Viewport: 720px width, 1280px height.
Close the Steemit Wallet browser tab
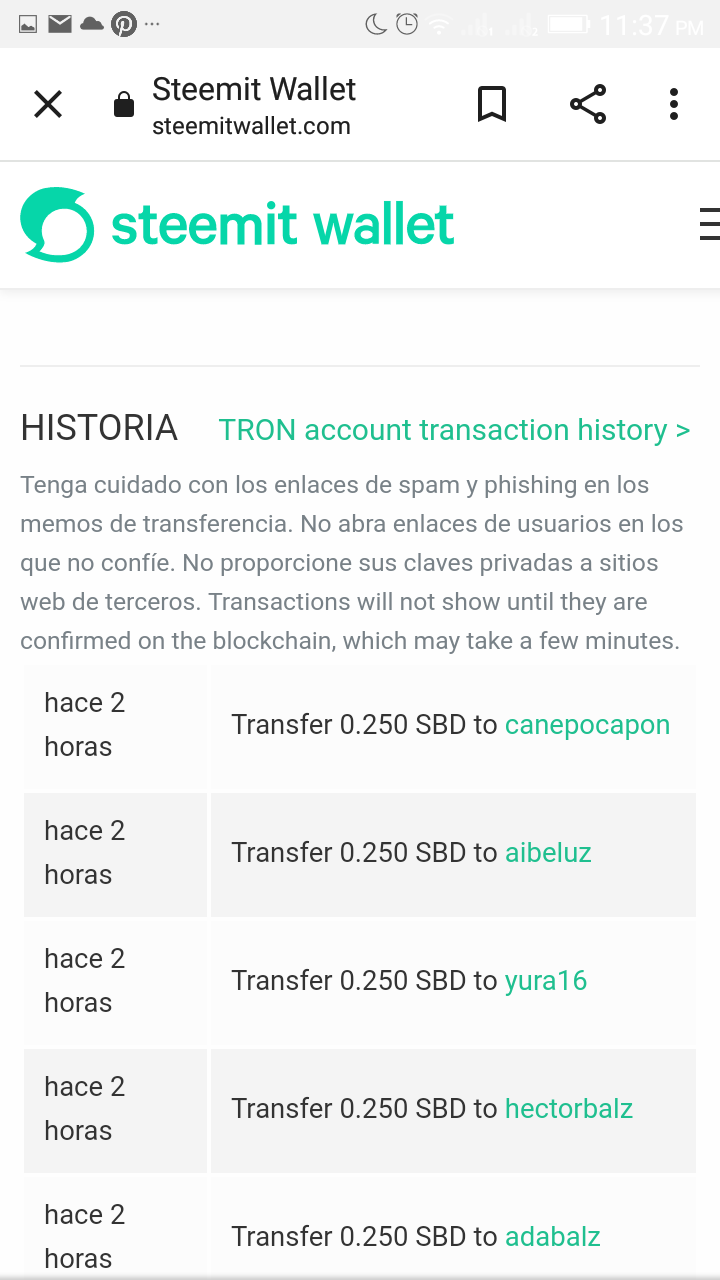(48, 104)
